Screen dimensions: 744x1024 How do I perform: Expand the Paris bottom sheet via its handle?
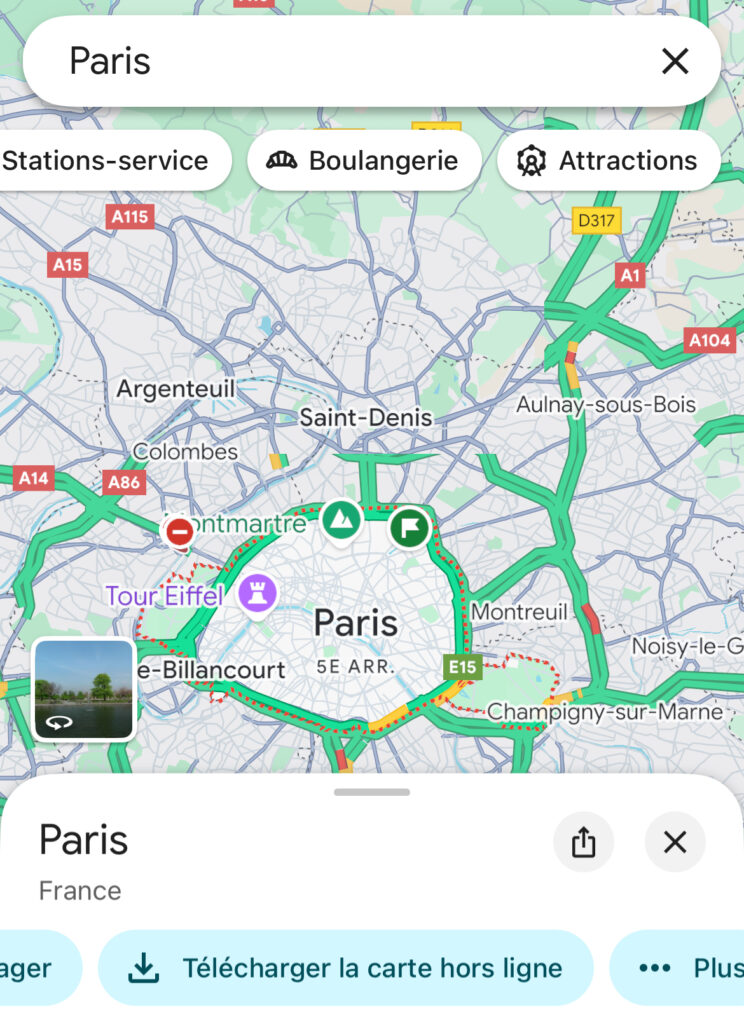pyautogui.click(x=371, y=790)
